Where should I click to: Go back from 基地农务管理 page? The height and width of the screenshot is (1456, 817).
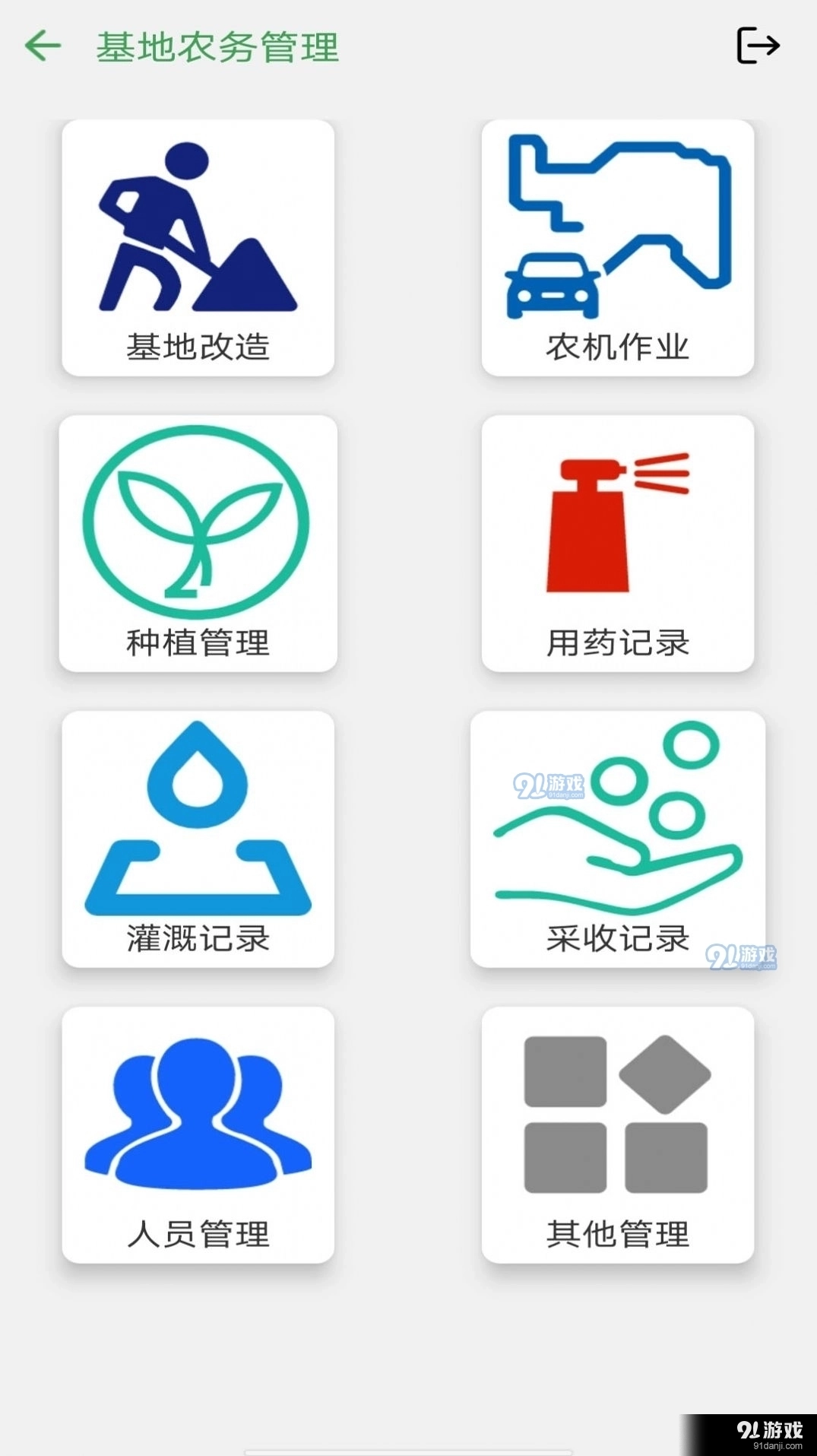coord(43,46)
